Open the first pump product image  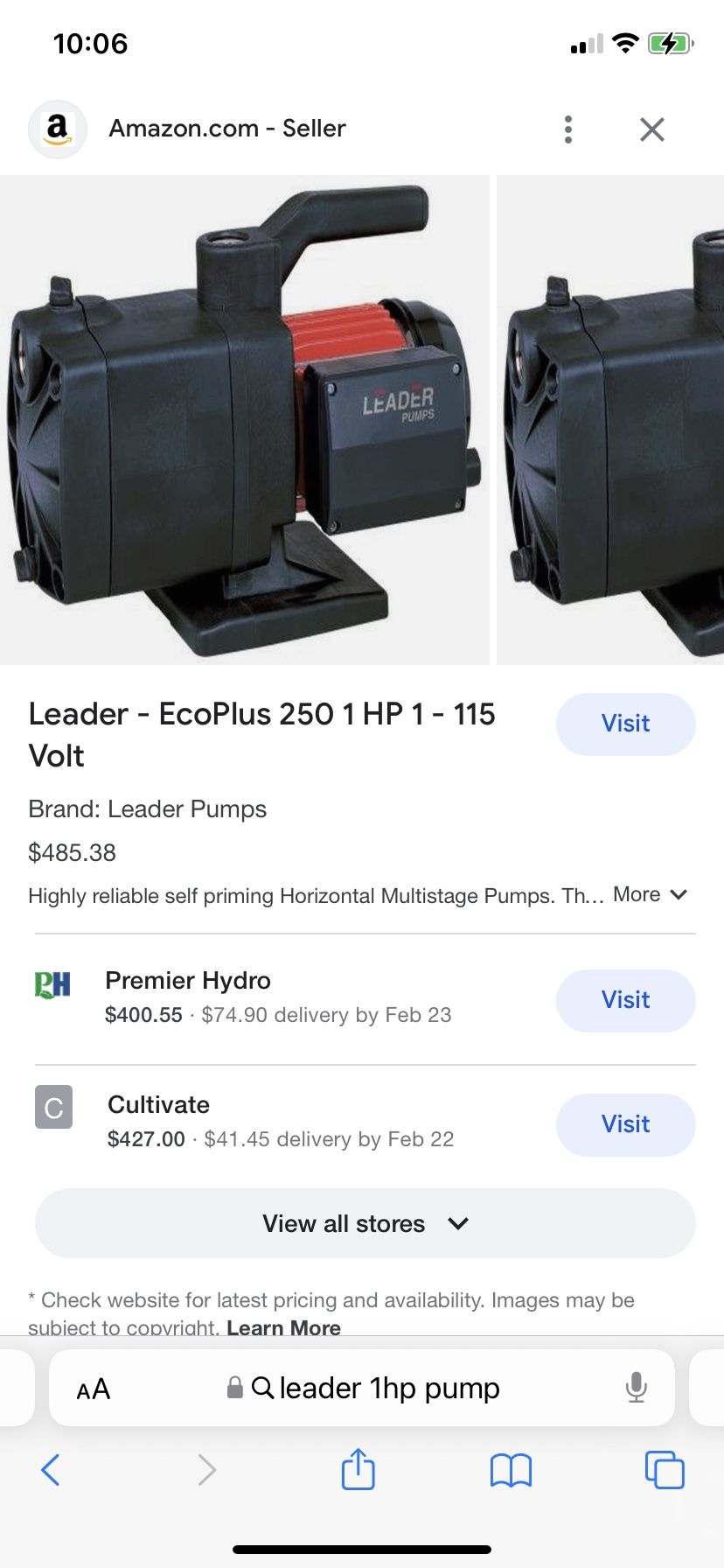pos(245,420)
